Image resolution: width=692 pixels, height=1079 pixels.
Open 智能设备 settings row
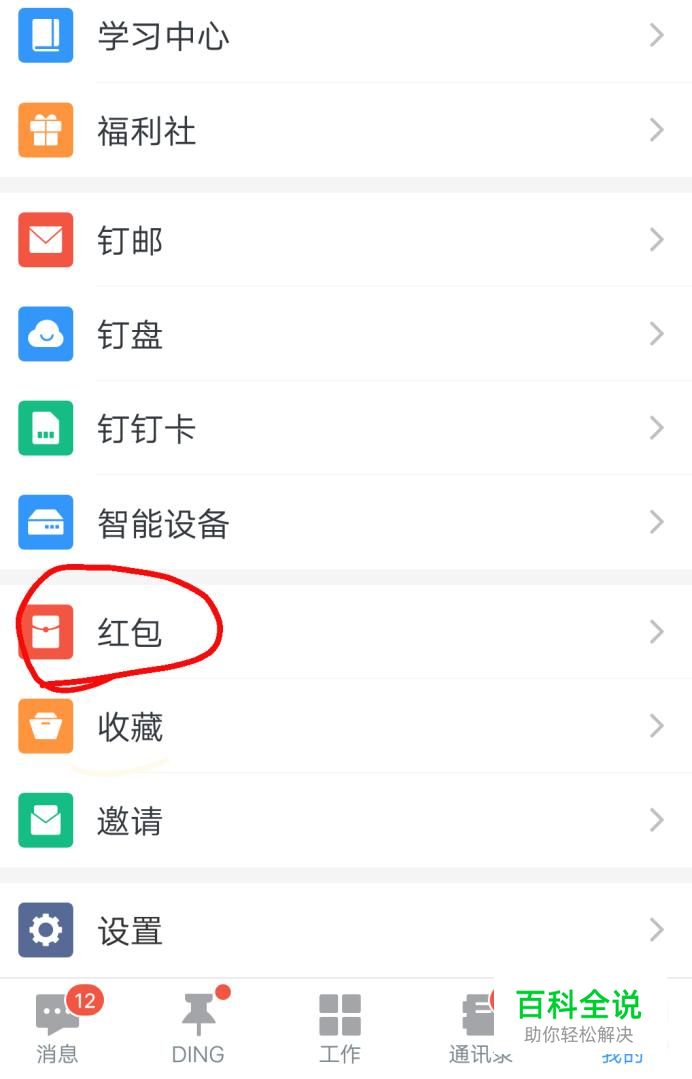click(346, 522)
